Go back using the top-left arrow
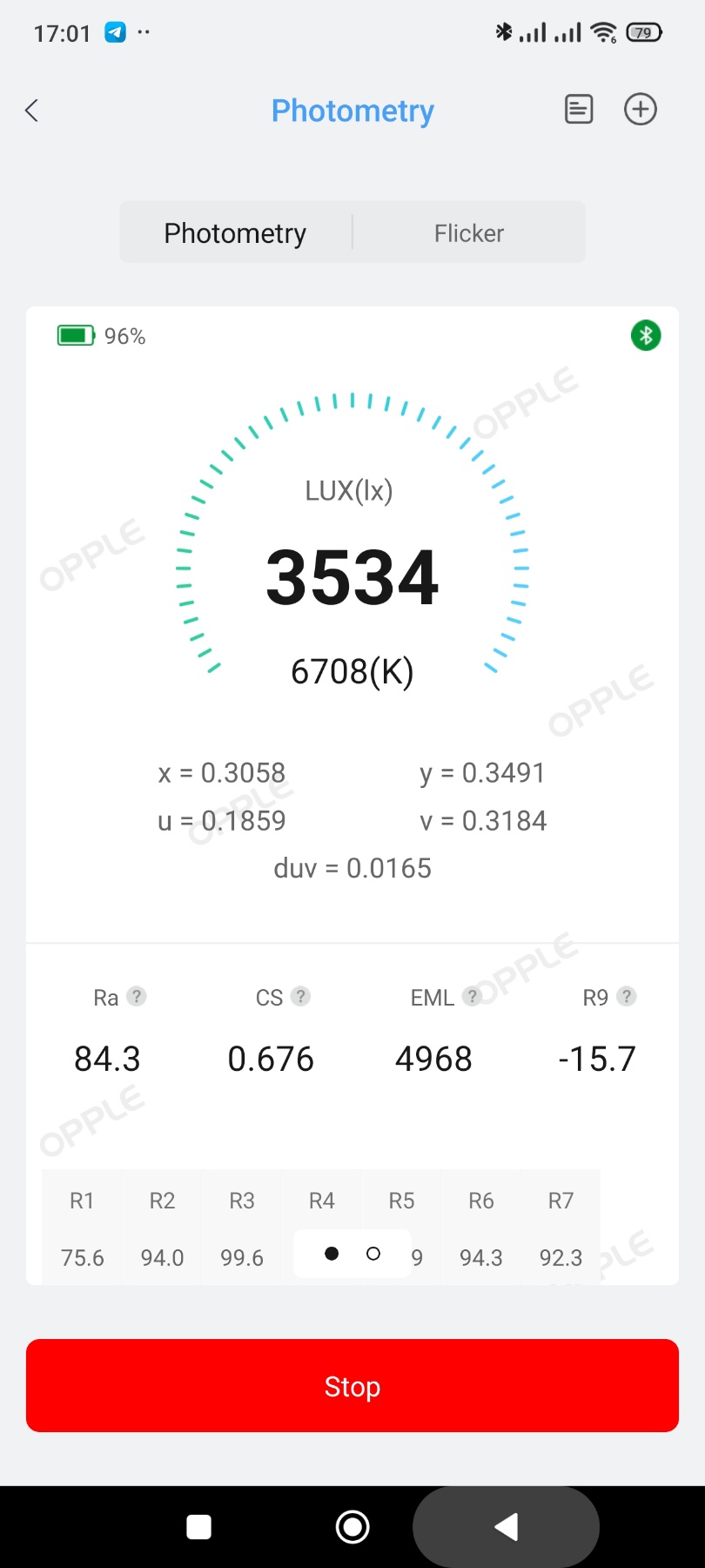 [32, 111]
